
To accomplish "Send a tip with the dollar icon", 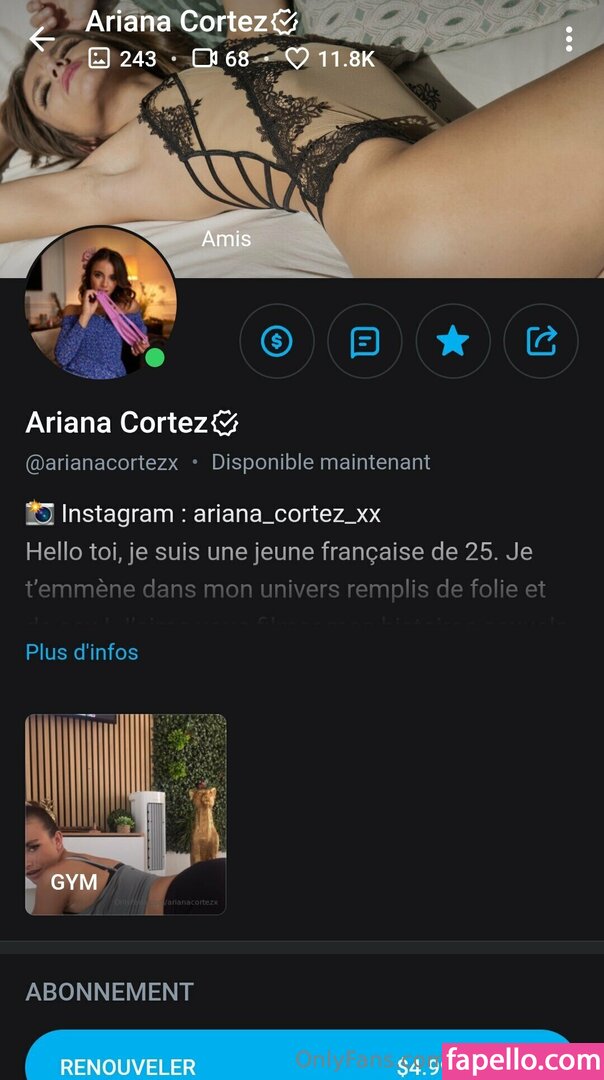I will [x=277, y=342].
